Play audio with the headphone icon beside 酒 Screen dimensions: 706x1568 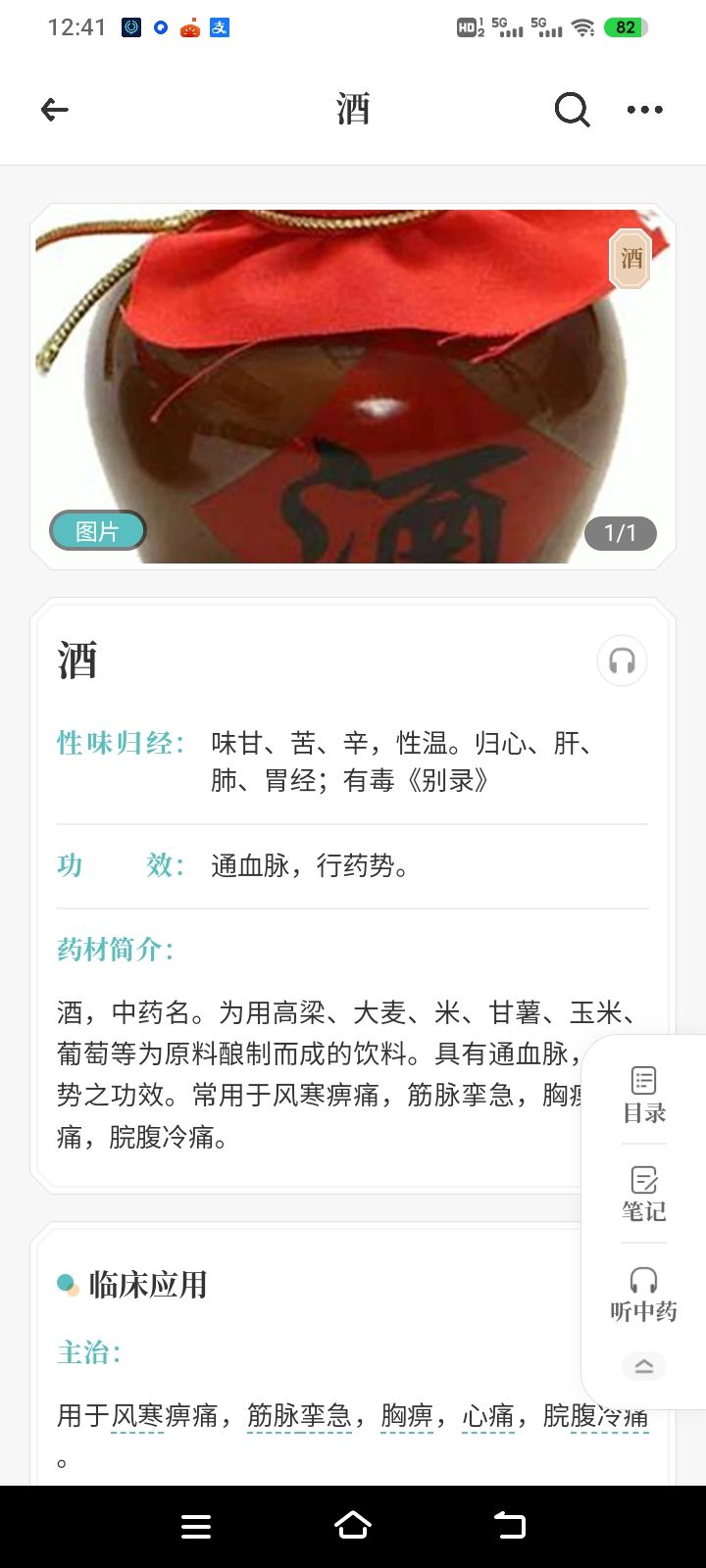point(622,661)
